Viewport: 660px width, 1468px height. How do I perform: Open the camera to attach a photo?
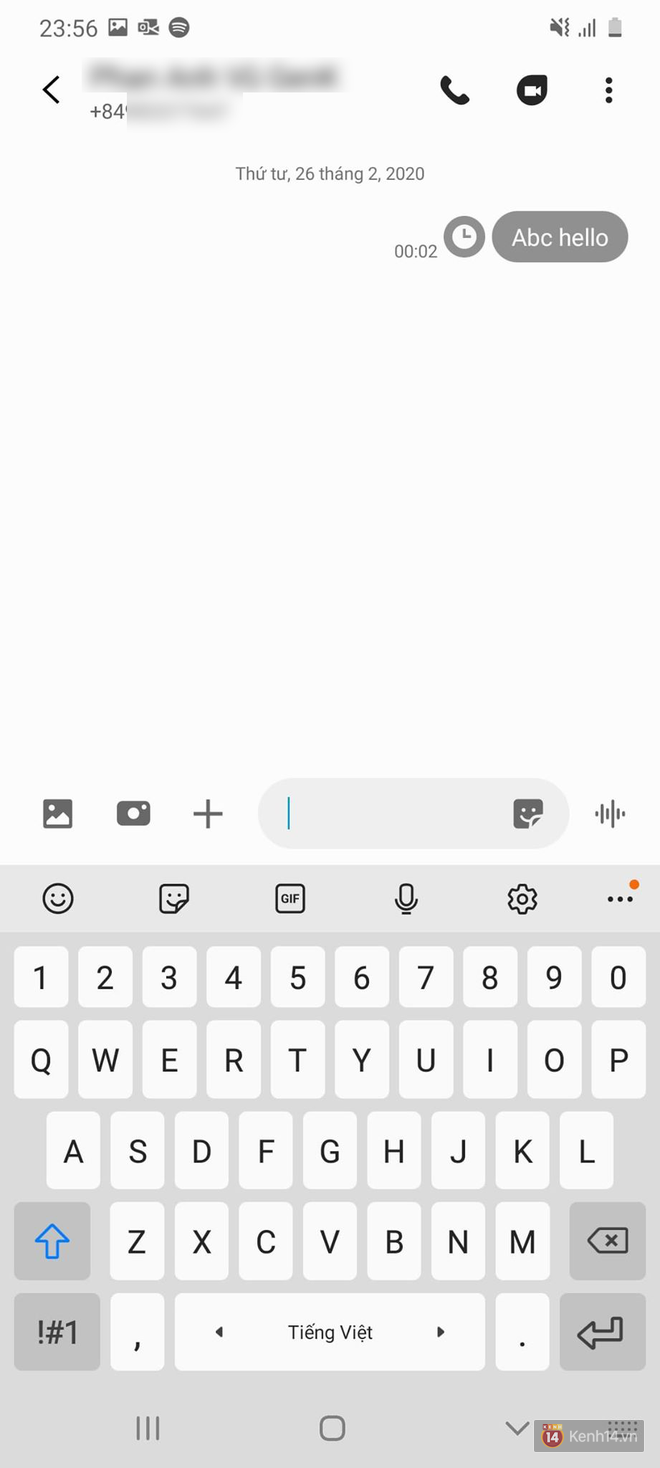[x=133, y=813]
